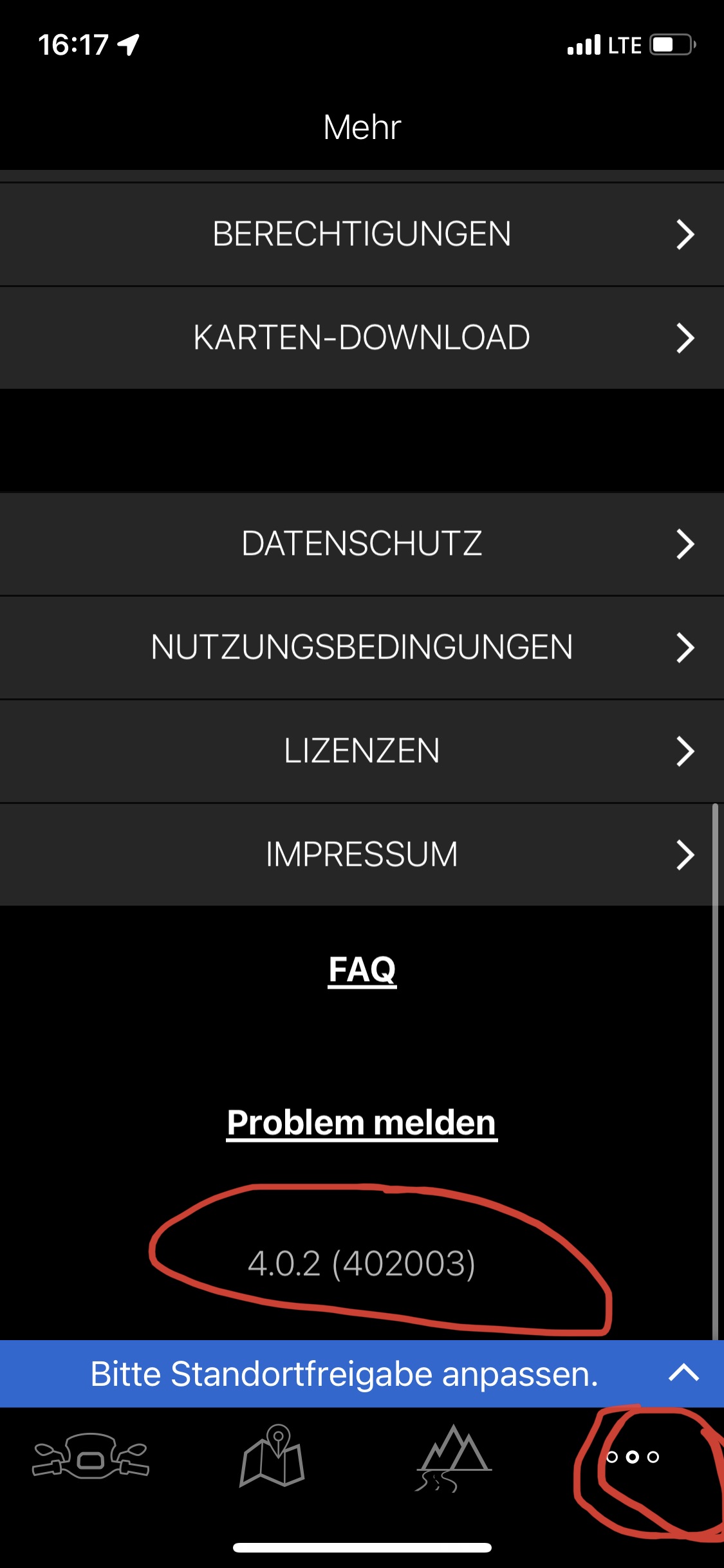Switch to the motorcycle tab
This screenshot has width=724, height=1568.
[x=91, y=1457]
